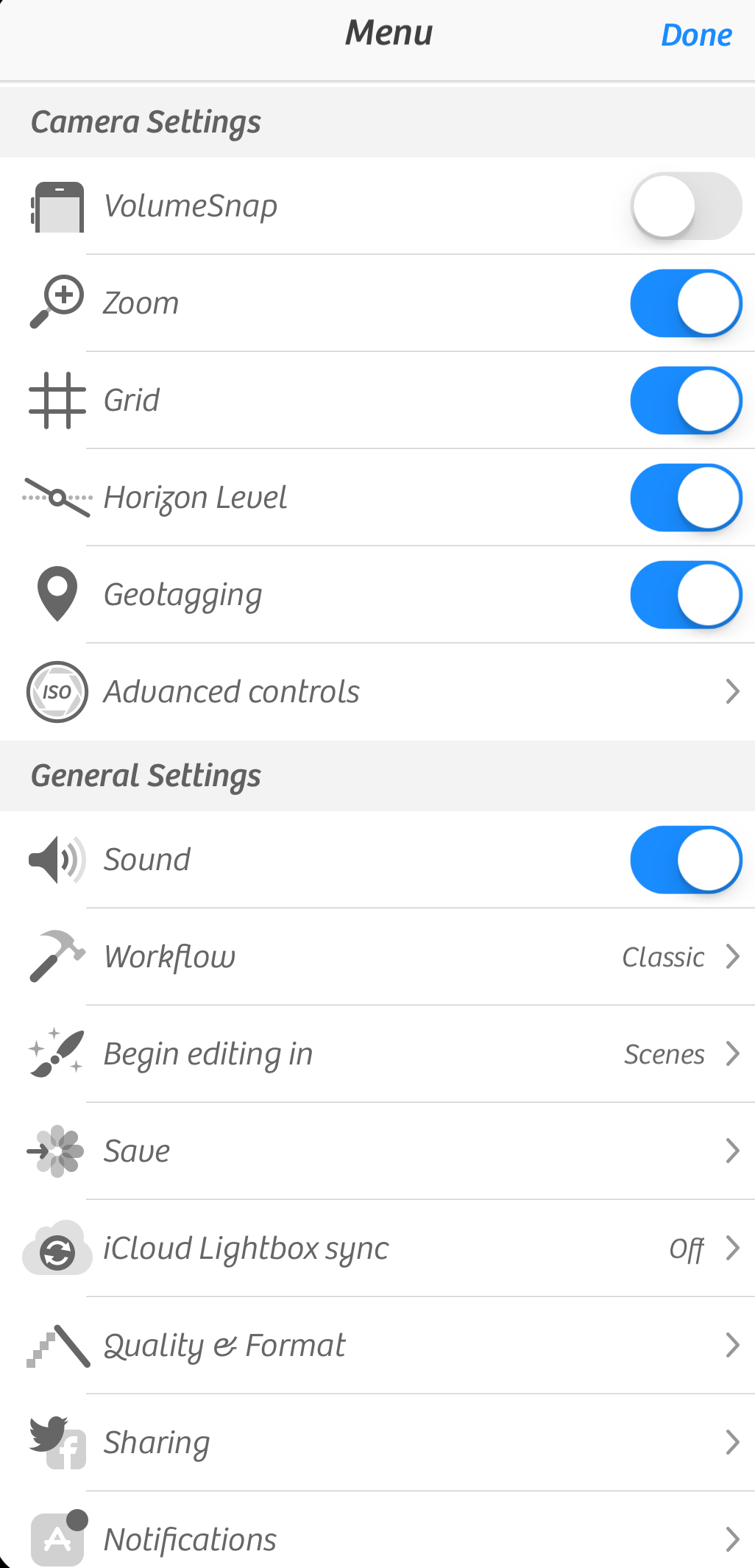Image resolution: width=755 pixels, height=1568 pixels.
Task: Switch off Horizon Level
Action: (686, 498)
